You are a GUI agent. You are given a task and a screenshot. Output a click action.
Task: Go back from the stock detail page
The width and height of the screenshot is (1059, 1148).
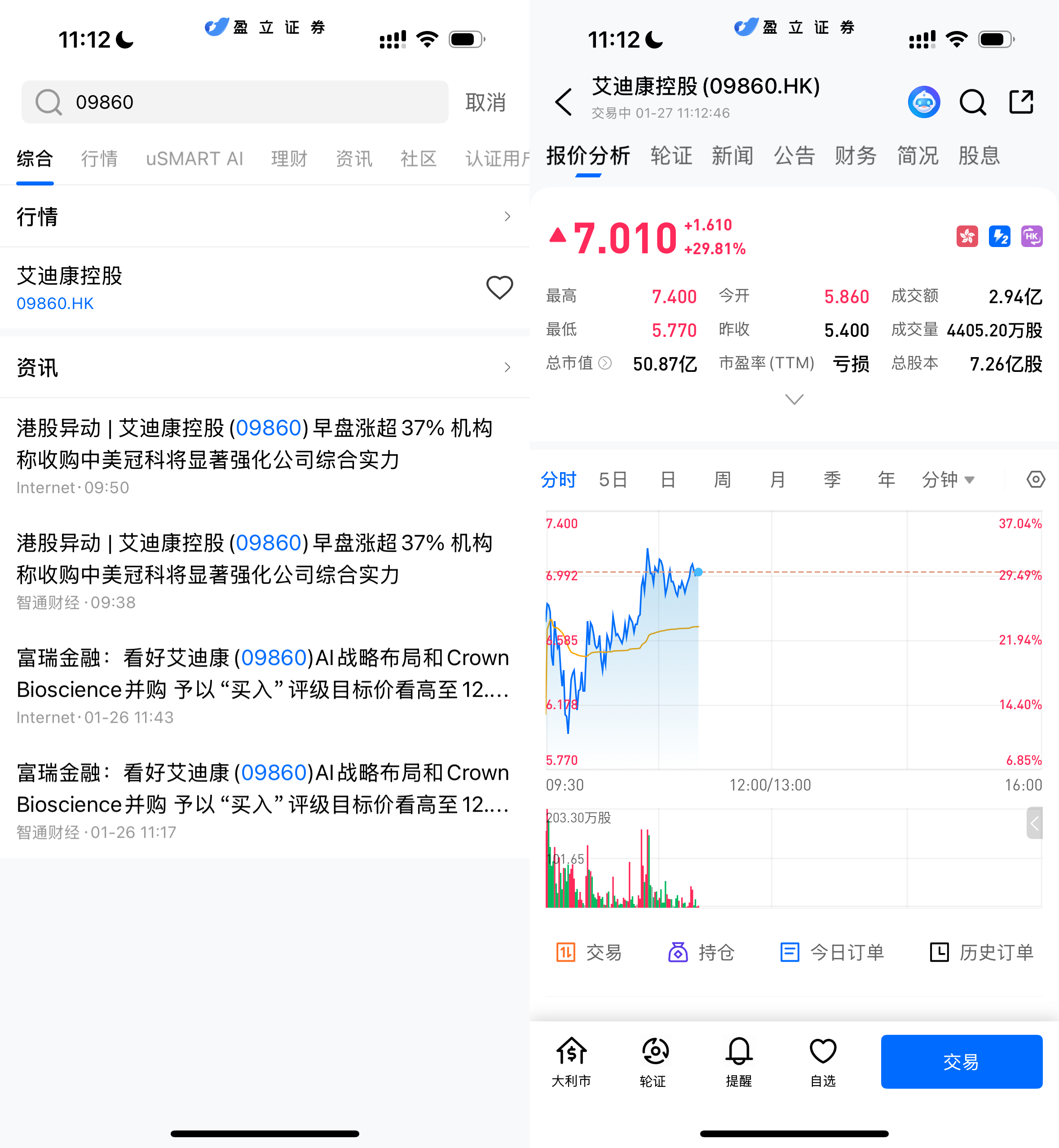(563, 102)
